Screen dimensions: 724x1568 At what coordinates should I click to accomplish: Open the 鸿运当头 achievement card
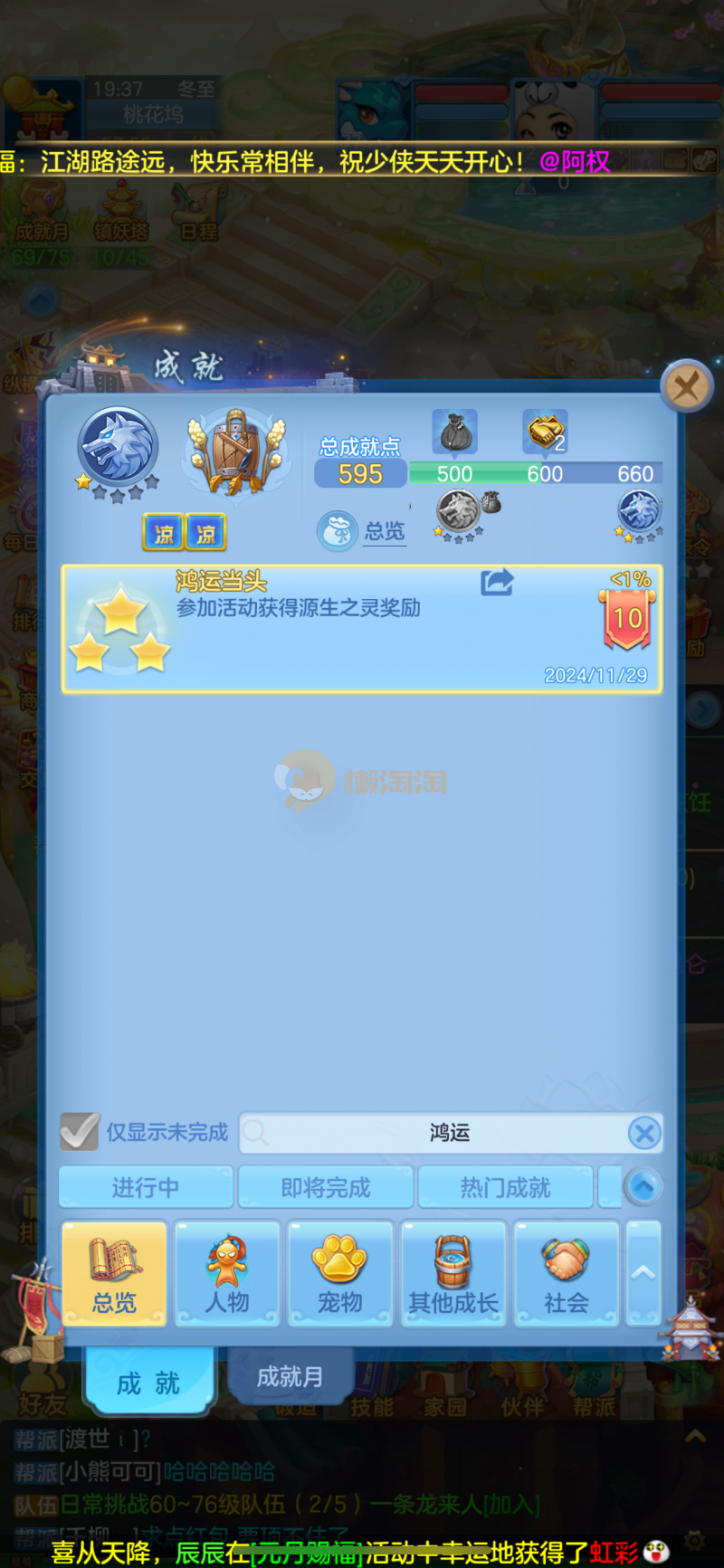click(360, 630)
